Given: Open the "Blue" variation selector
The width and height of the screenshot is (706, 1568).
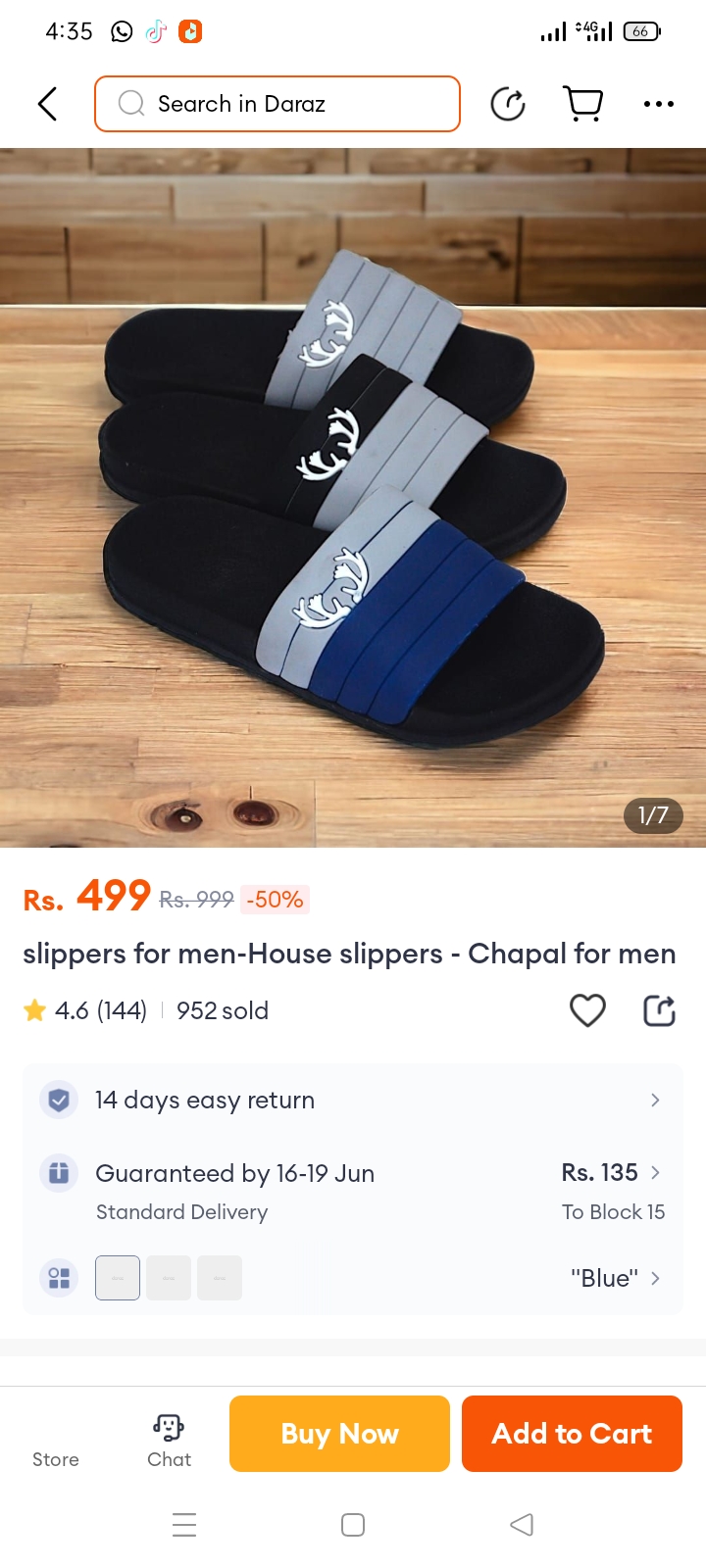Looking at the screenshot, I should (x=615, y=1278).
